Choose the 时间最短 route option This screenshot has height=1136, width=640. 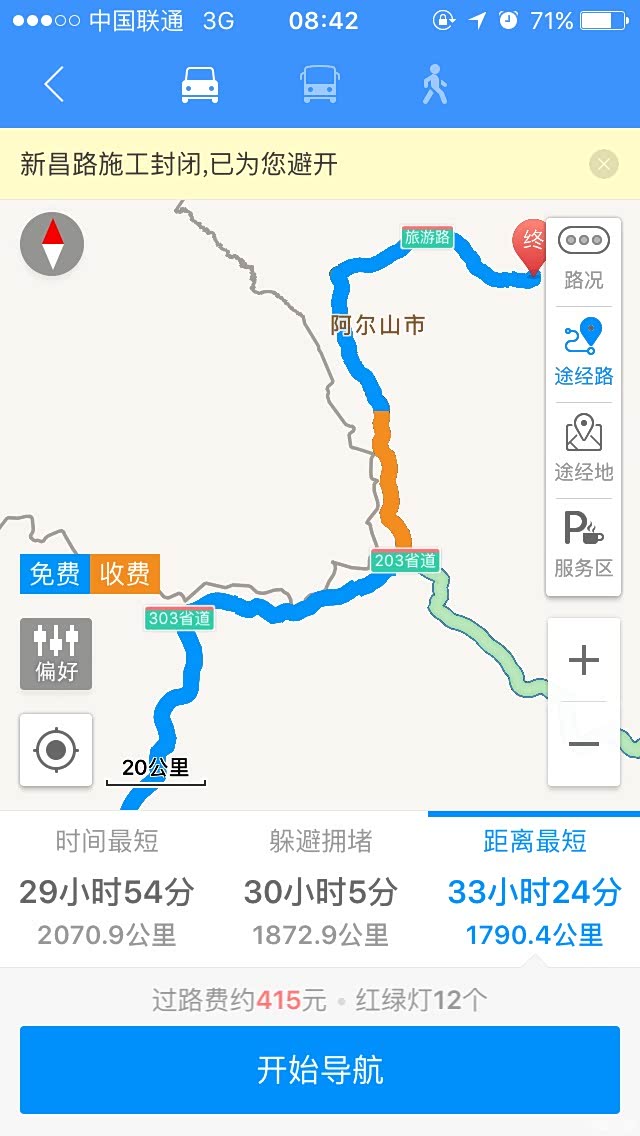pos(107,888)
